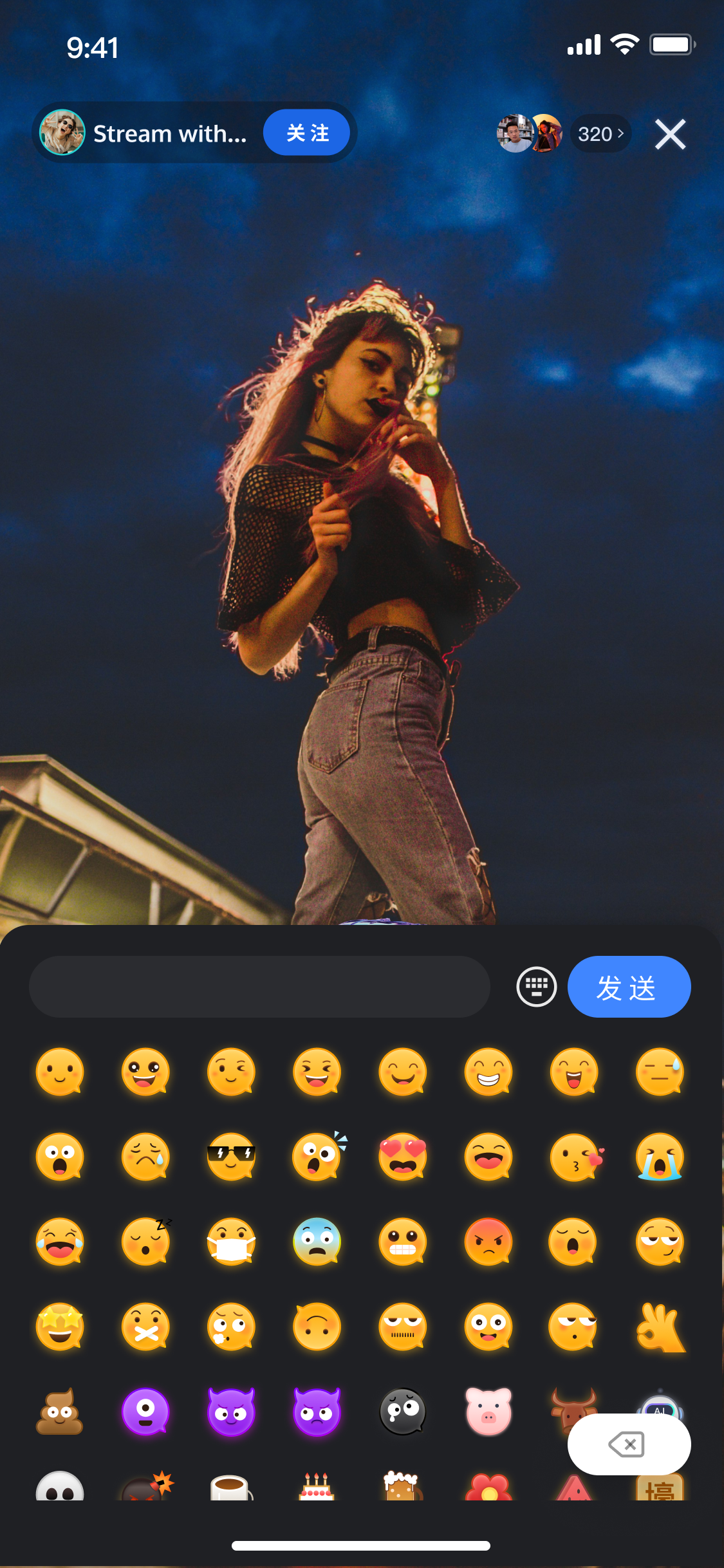The width and height of the screenshot is (724, 1568).
Task: Open the streamer's profile avatar
Action: pyautogui.click(x=62, y=133)
